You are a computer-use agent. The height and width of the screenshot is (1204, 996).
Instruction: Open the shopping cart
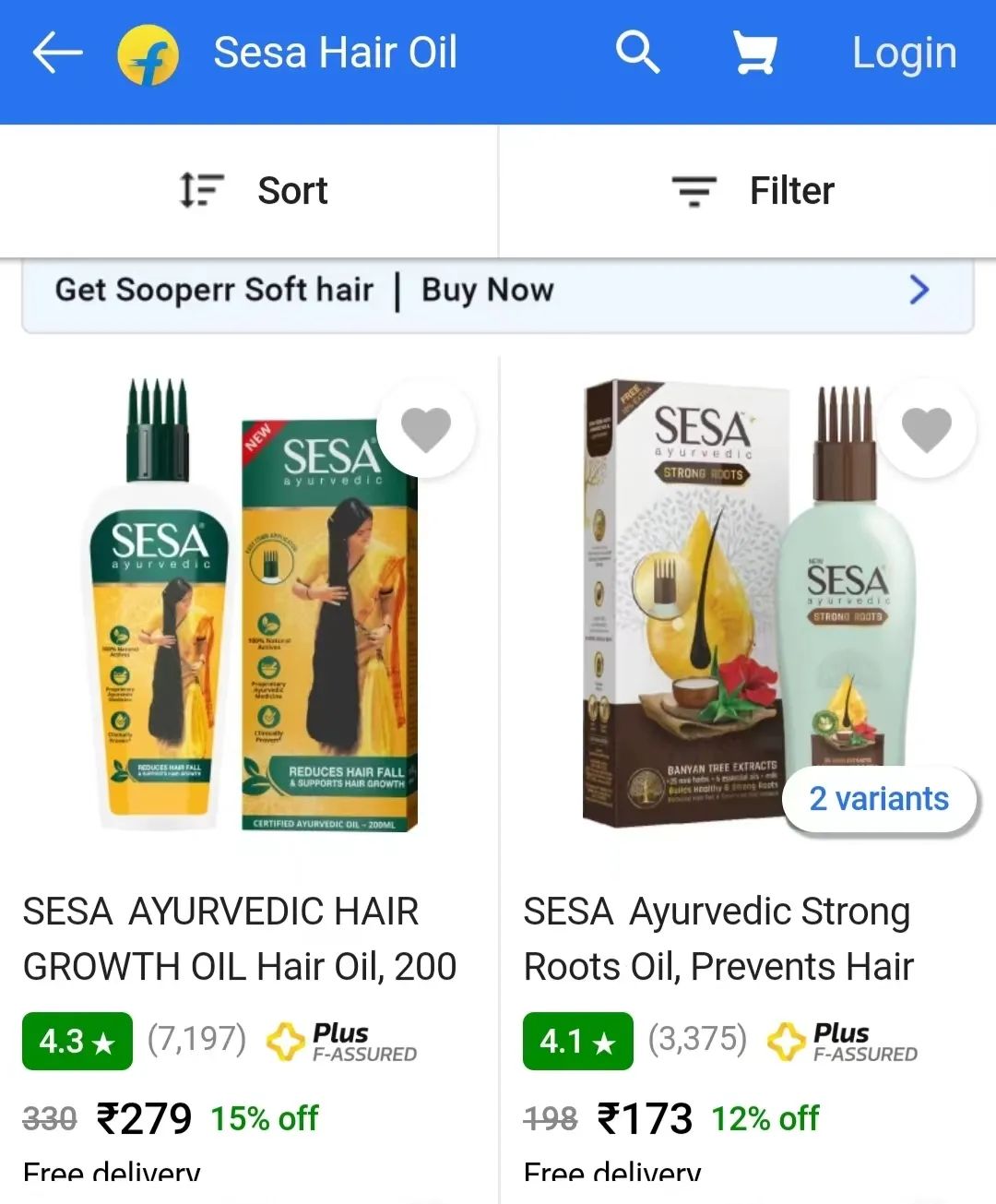pyautogui.click(x=753, y=53)
